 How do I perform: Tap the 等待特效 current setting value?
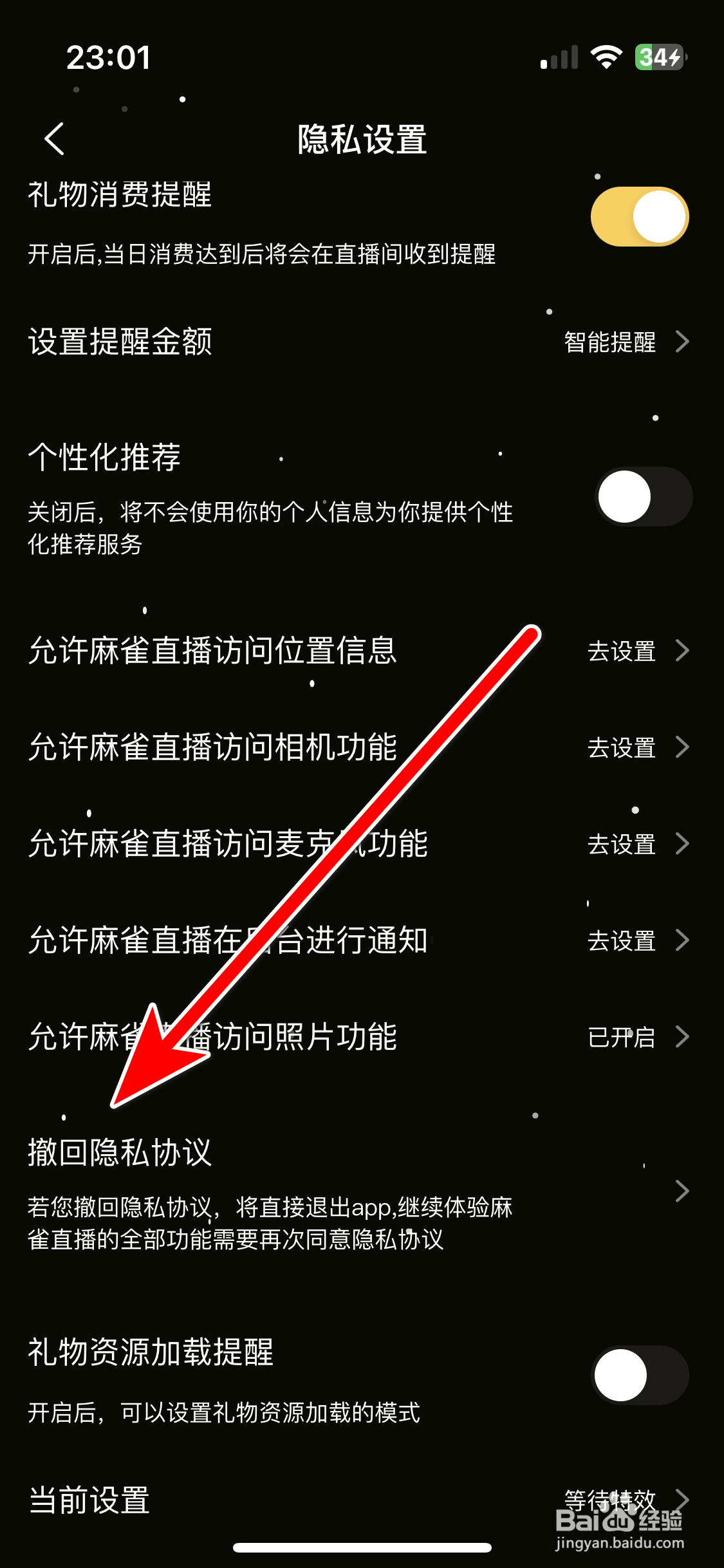coord(610,1498)
